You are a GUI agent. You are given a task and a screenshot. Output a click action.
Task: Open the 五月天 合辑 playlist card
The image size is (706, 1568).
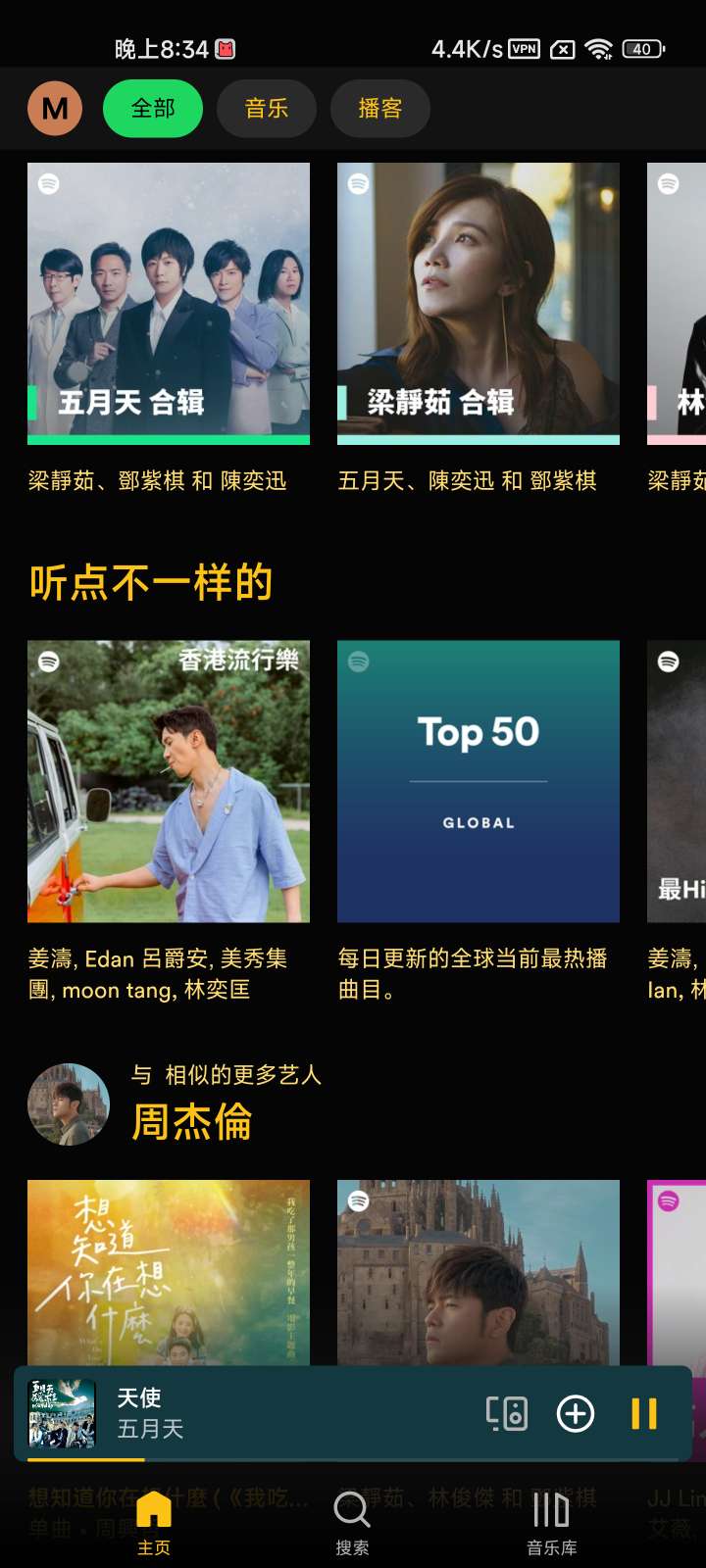click(169, 304)
